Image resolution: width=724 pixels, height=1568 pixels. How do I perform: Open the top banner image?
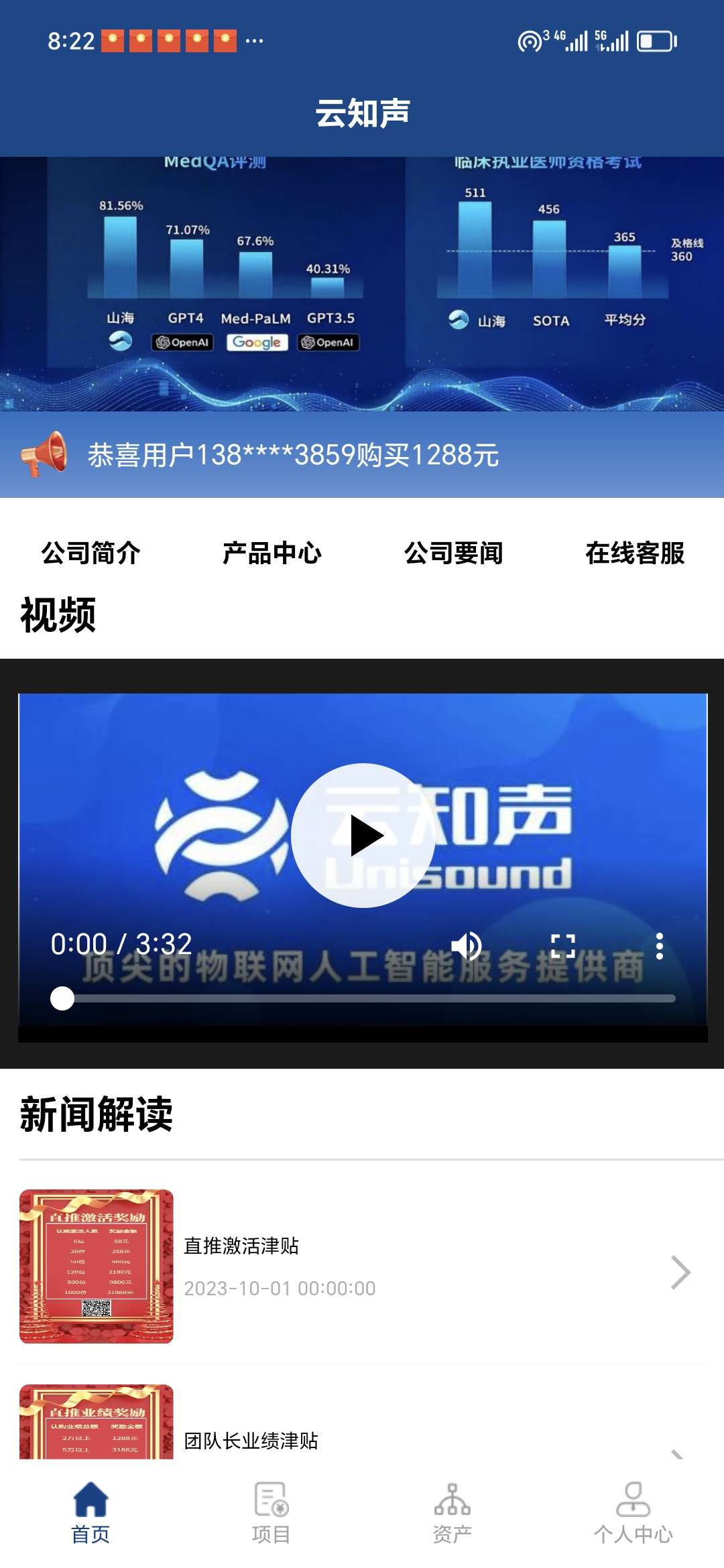click(362, 284)
